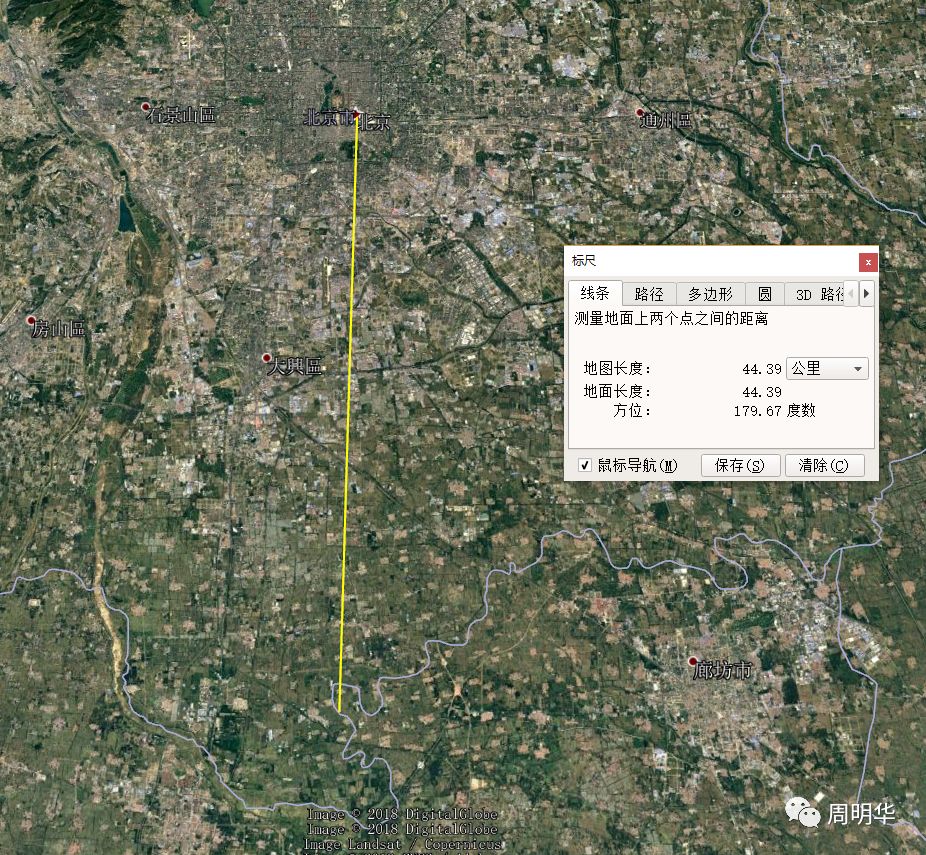Close the 标尺 ruler dialog
This screenshot has height=855, width=926.
point(868,262)
